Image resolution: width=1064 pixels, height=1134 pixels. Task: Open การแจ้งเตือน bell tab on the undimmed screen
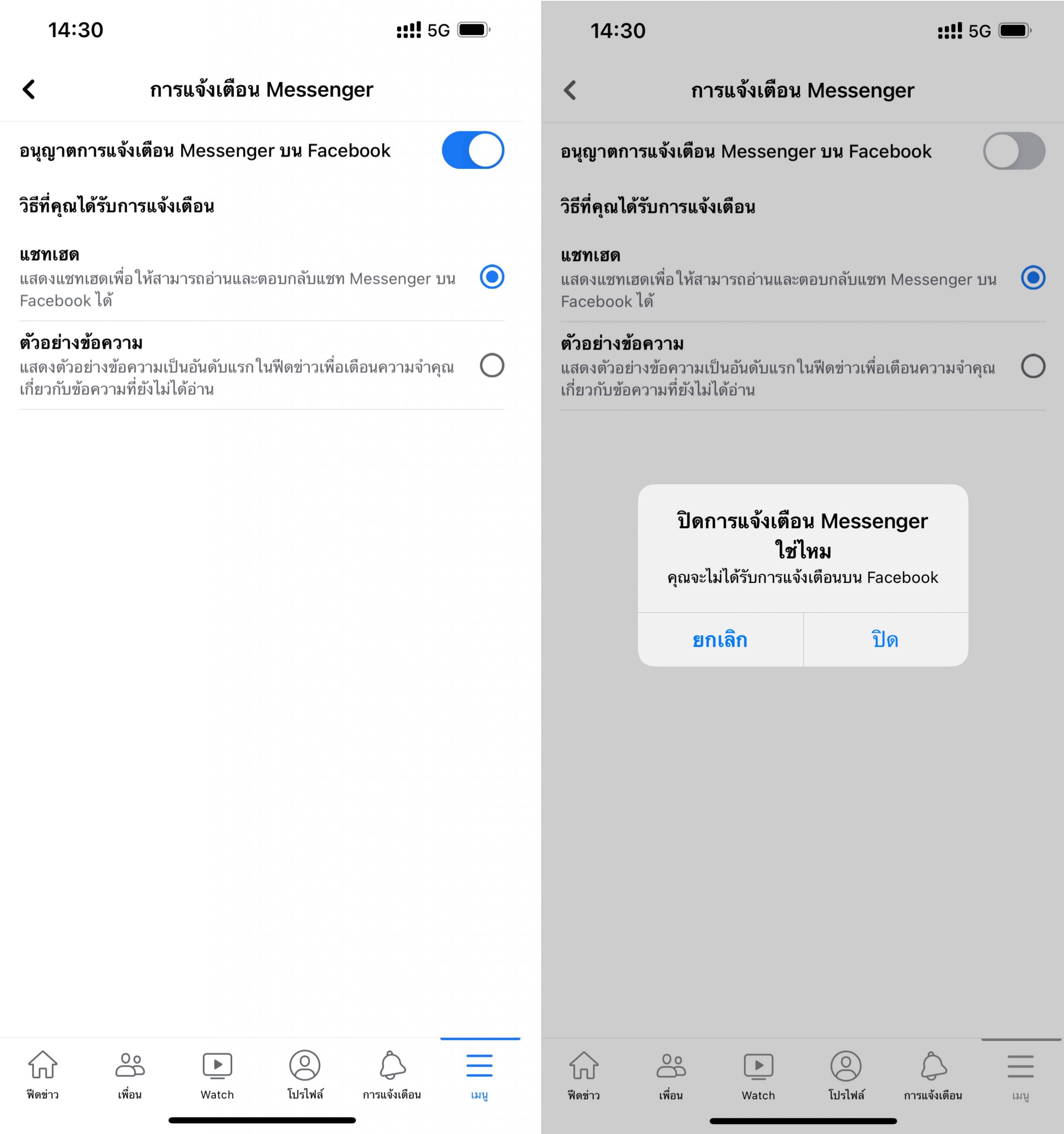pyautogui.click(x=392, y=1074)
